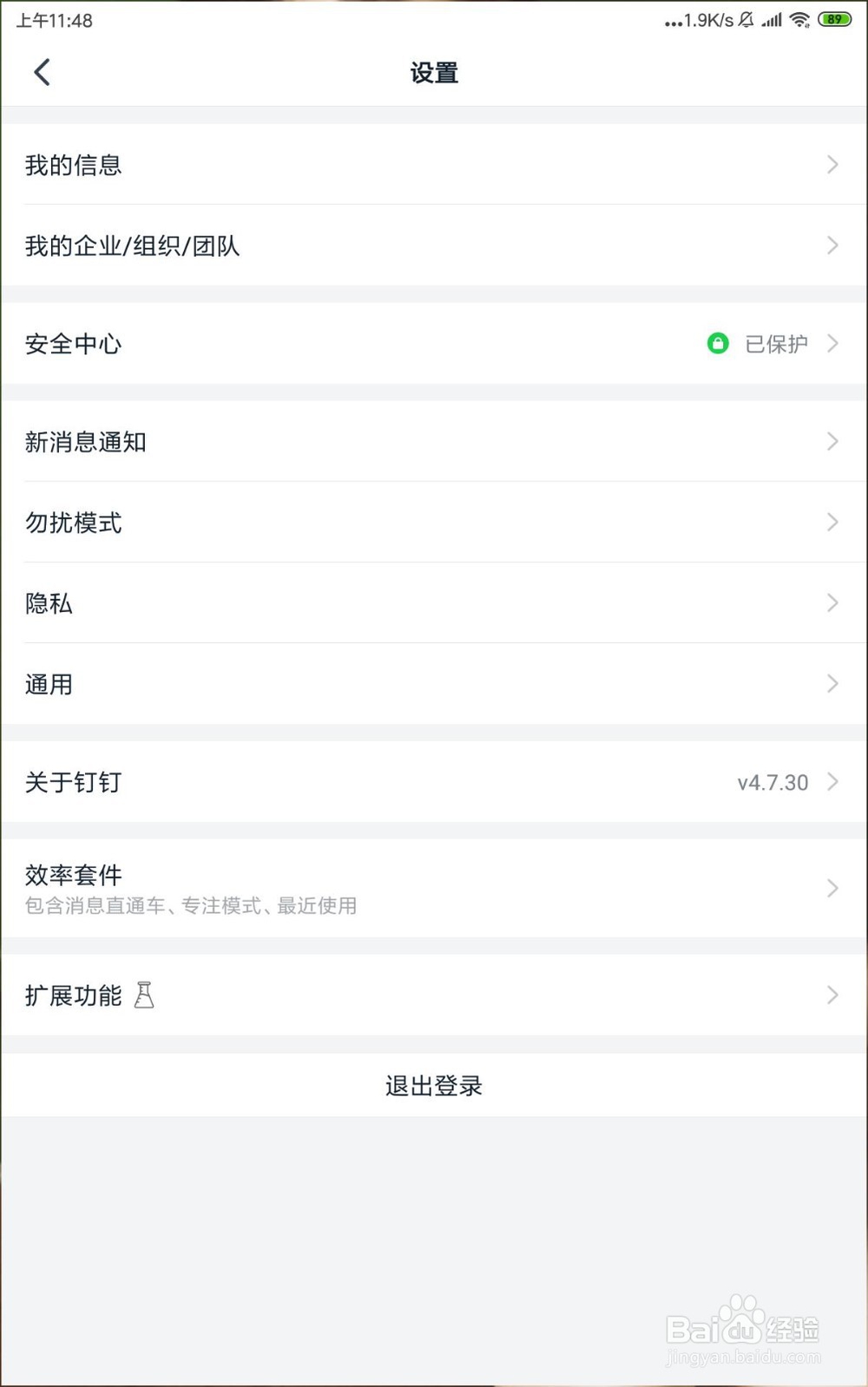The height and width of the screenshot is (1387, 868).
Task: Expand 我的企业/组织/团队 with its arrow
Action: (831, 246)
